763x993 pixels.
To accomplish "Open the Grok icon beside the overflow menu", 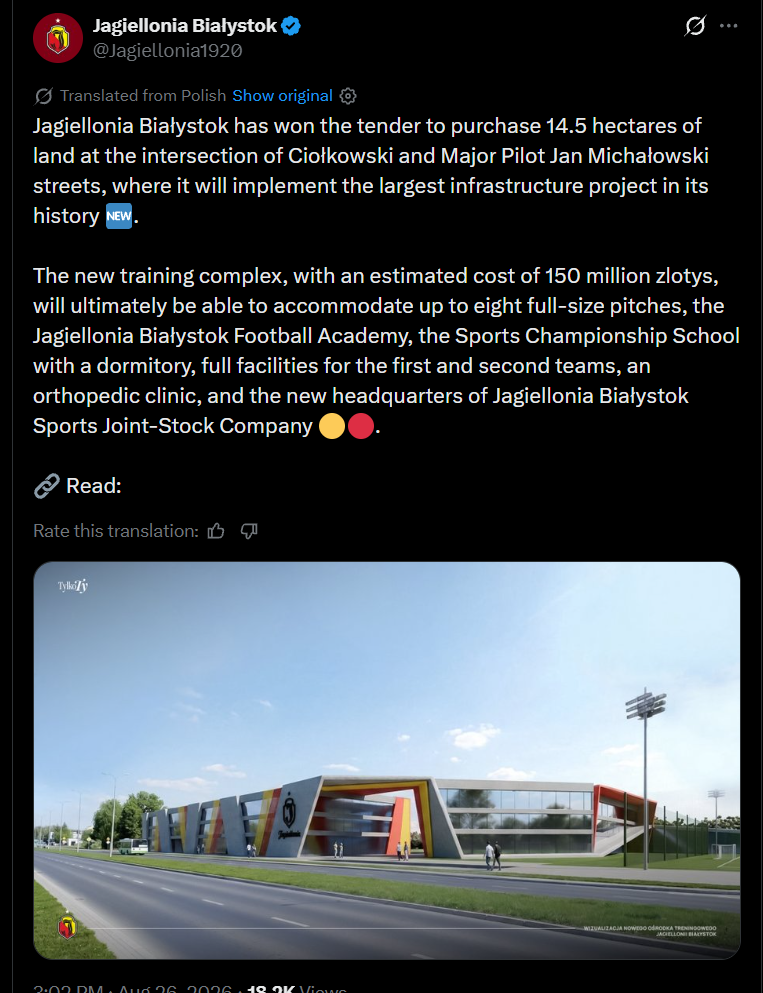I will point(695,26).
